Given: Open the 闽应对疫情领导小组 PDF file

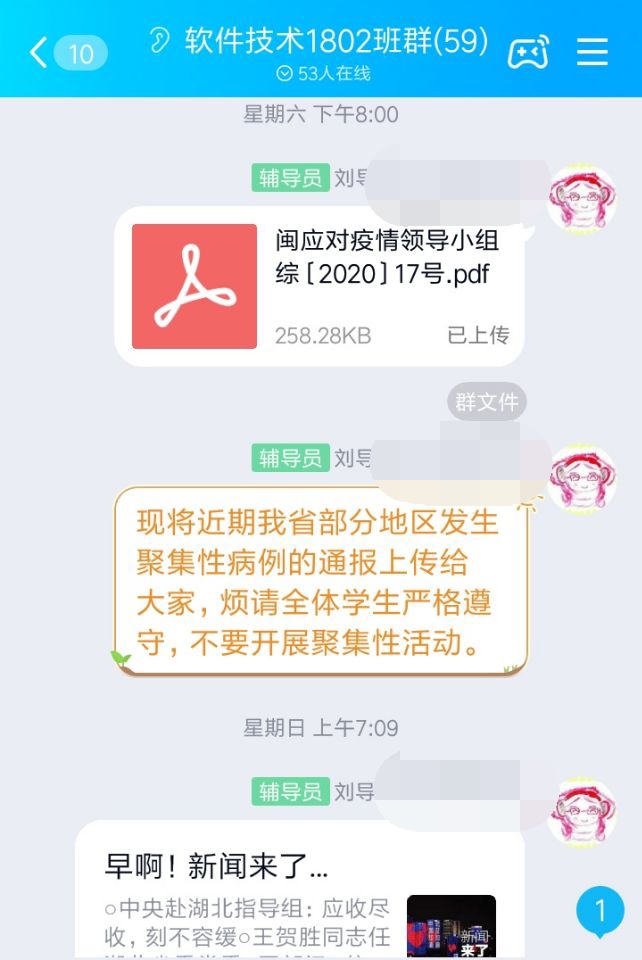Looking at the screenshot, I should tap(318, 287).
